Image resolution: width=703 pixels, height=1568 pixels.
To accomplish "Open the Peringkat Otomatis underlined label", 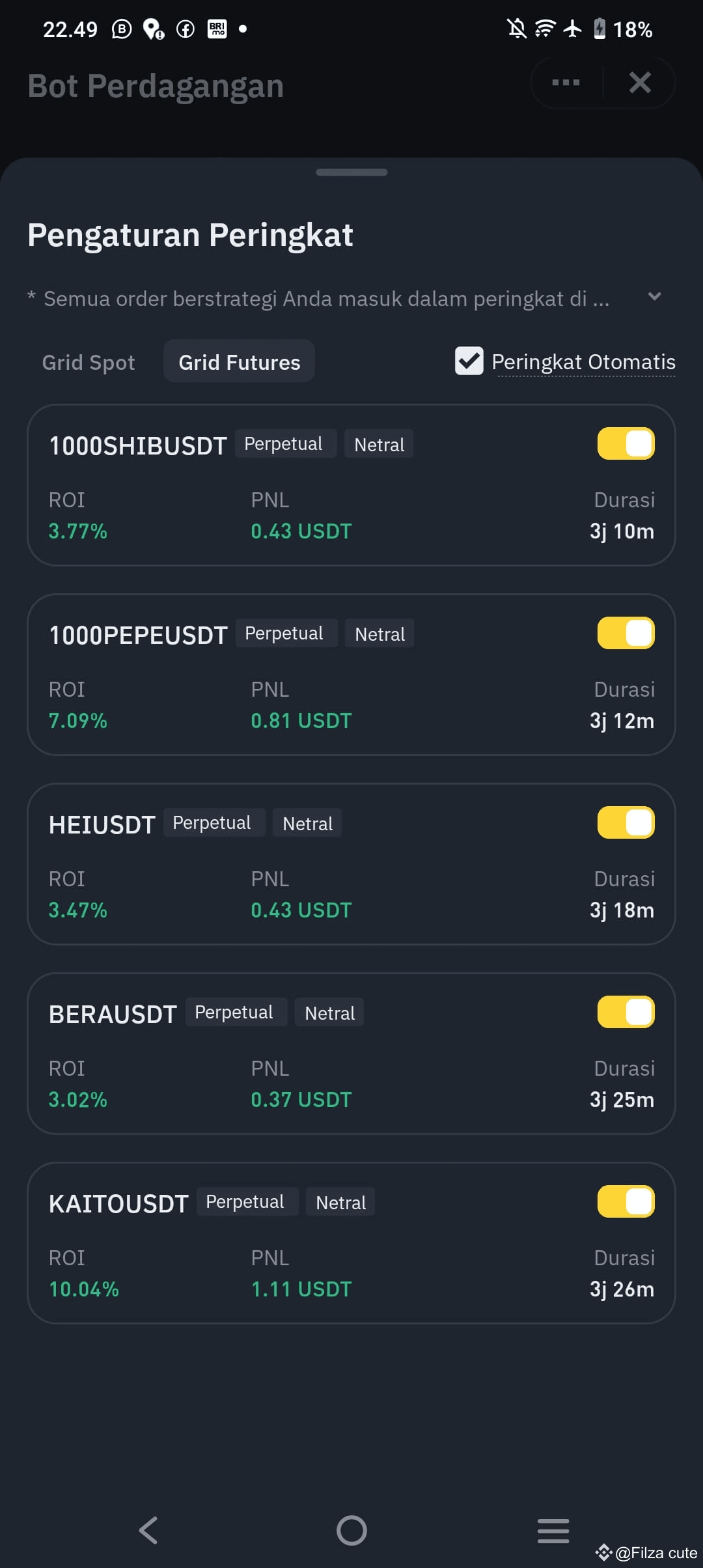I will click(x=584, y=361).
